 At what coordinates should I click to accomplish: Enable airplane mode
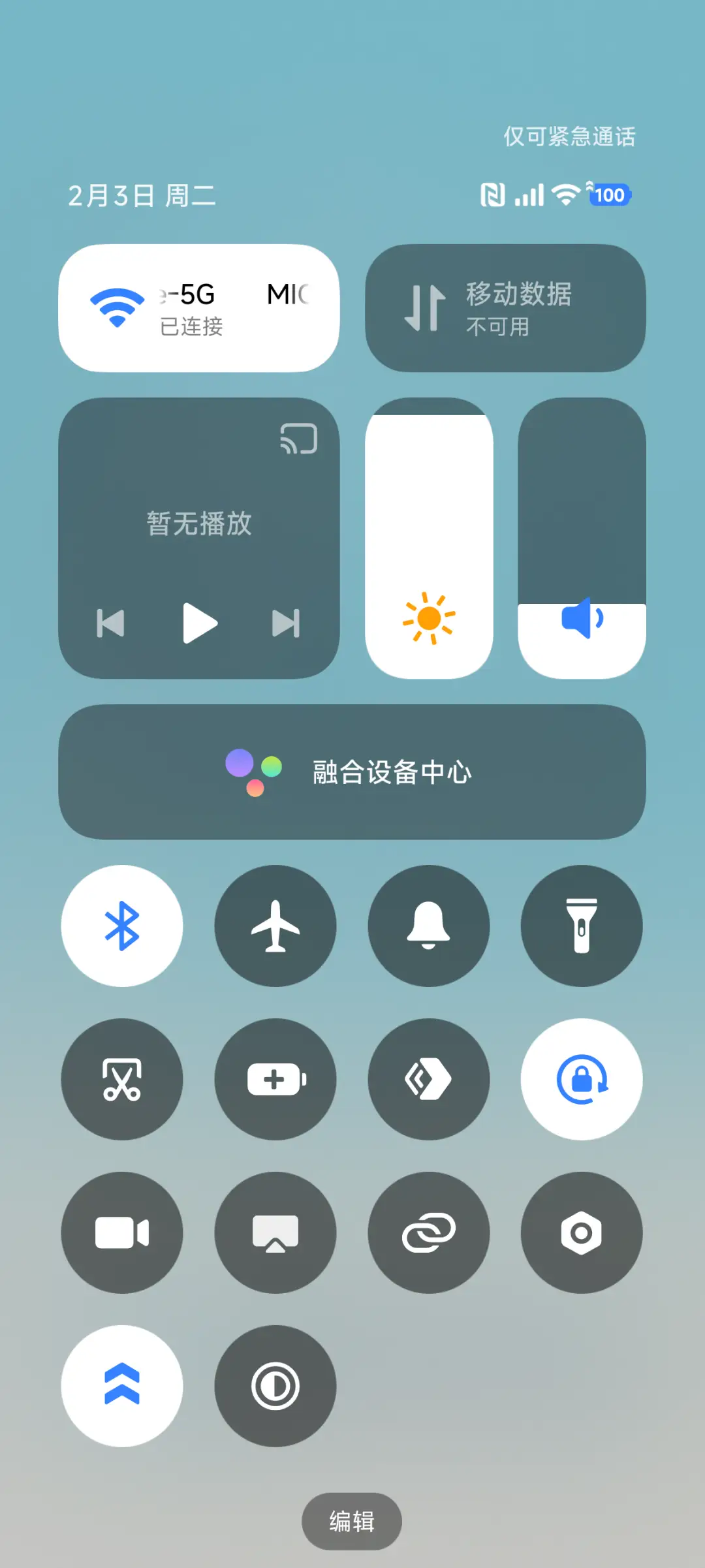click(x=275, y=926)
